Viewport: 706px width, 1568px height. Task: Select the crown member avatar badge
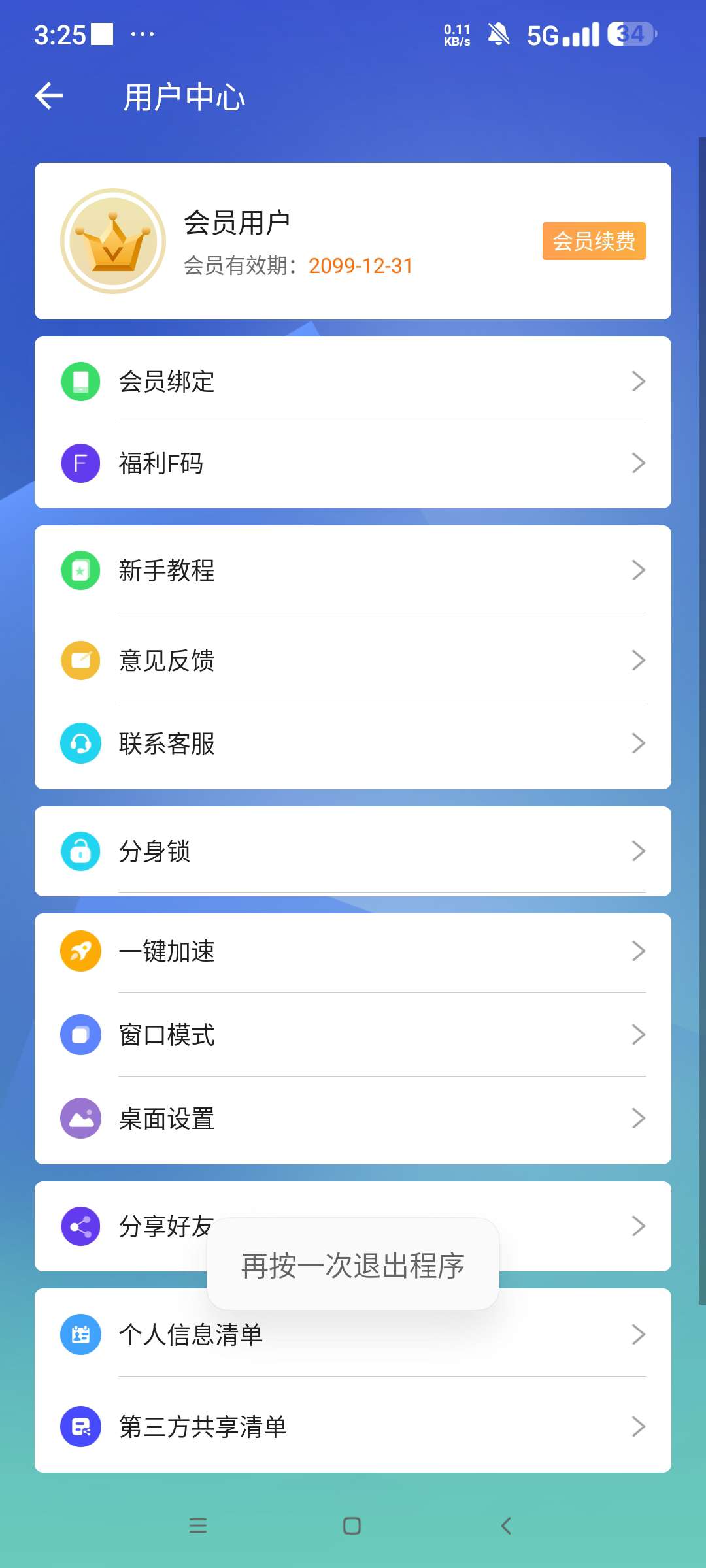113,240
